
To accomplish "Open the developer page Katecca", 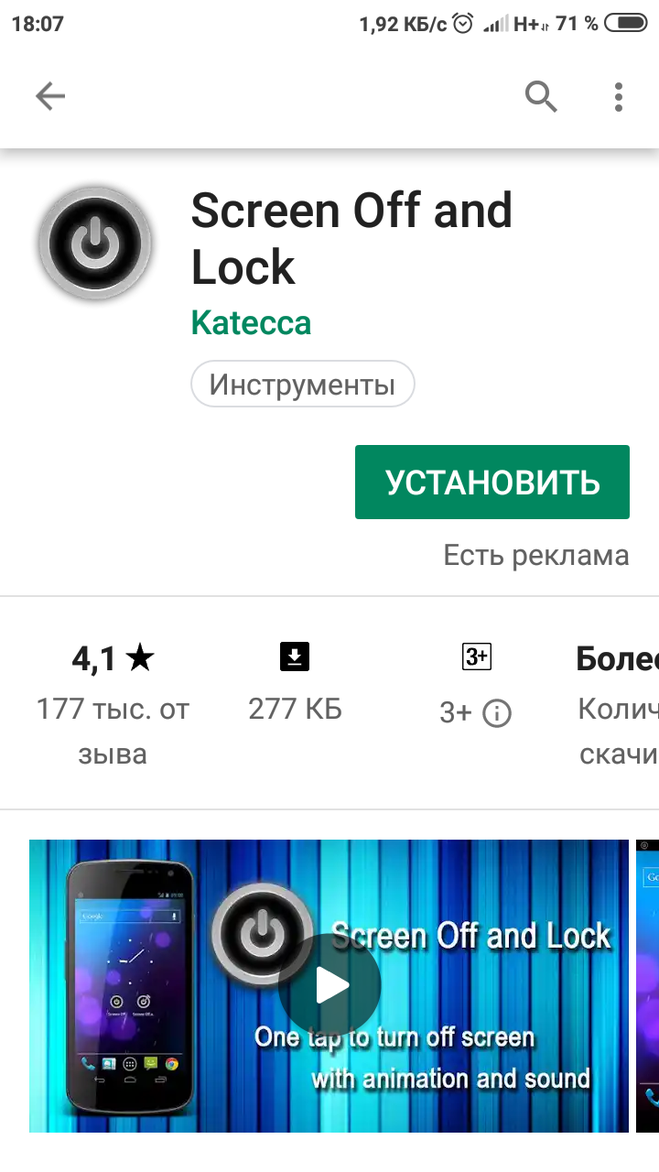I will point(251,323).
